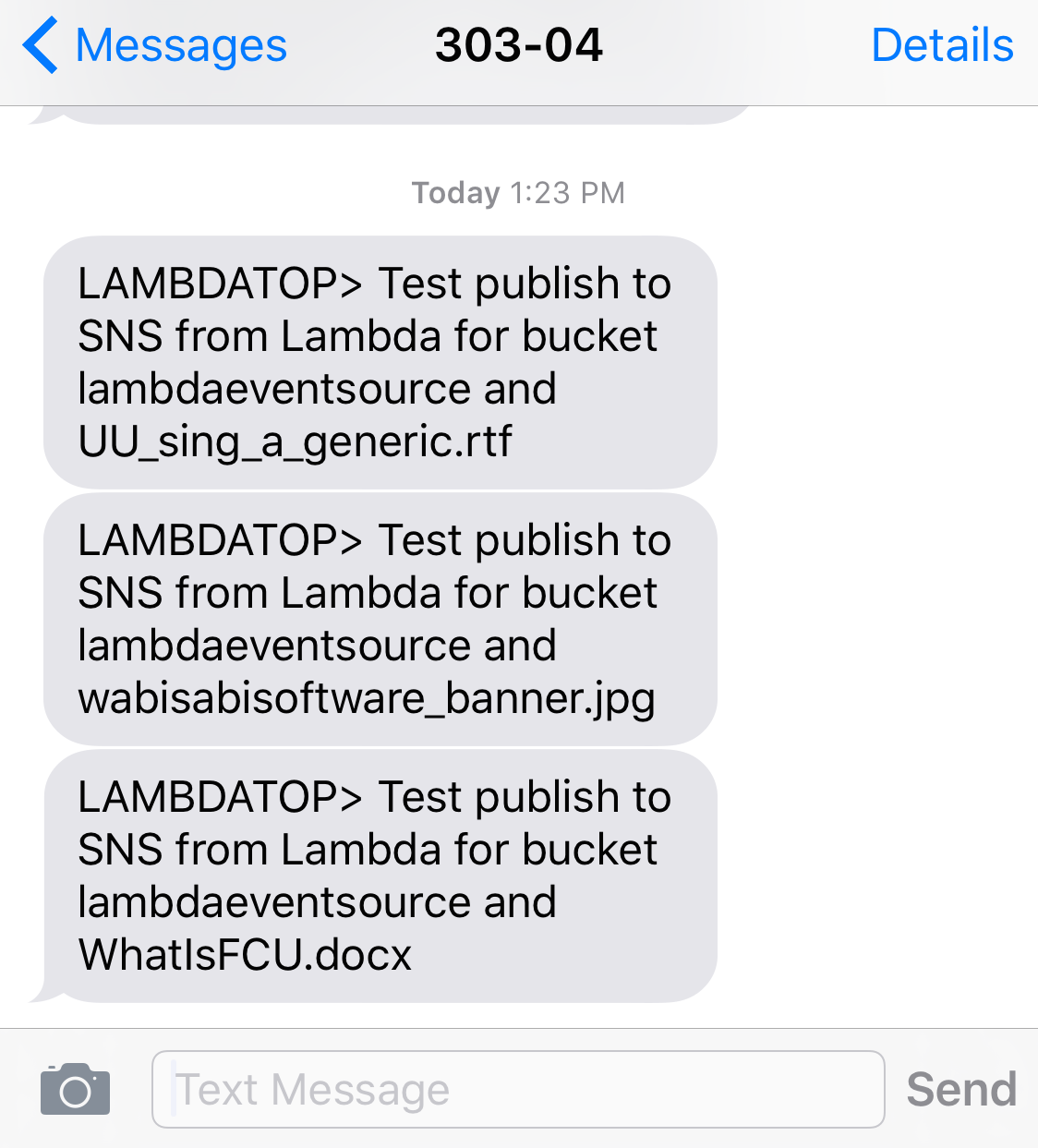The height and width of the screenshot is (1148, 1038).
Task: Open Details for the 303-04 conversation
Action: tap(942, 46)
